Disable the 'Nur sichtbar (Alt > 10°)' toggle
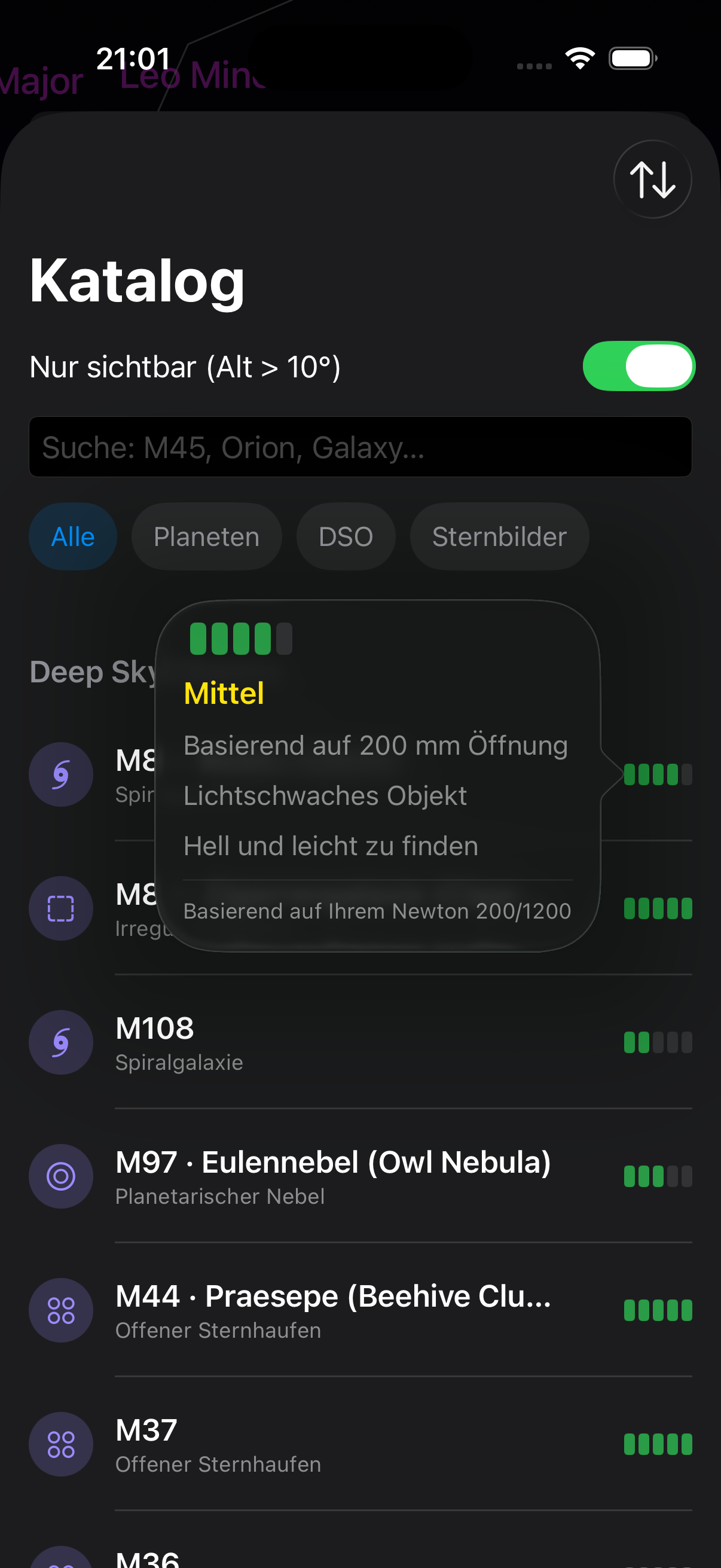 coord(639,366)
